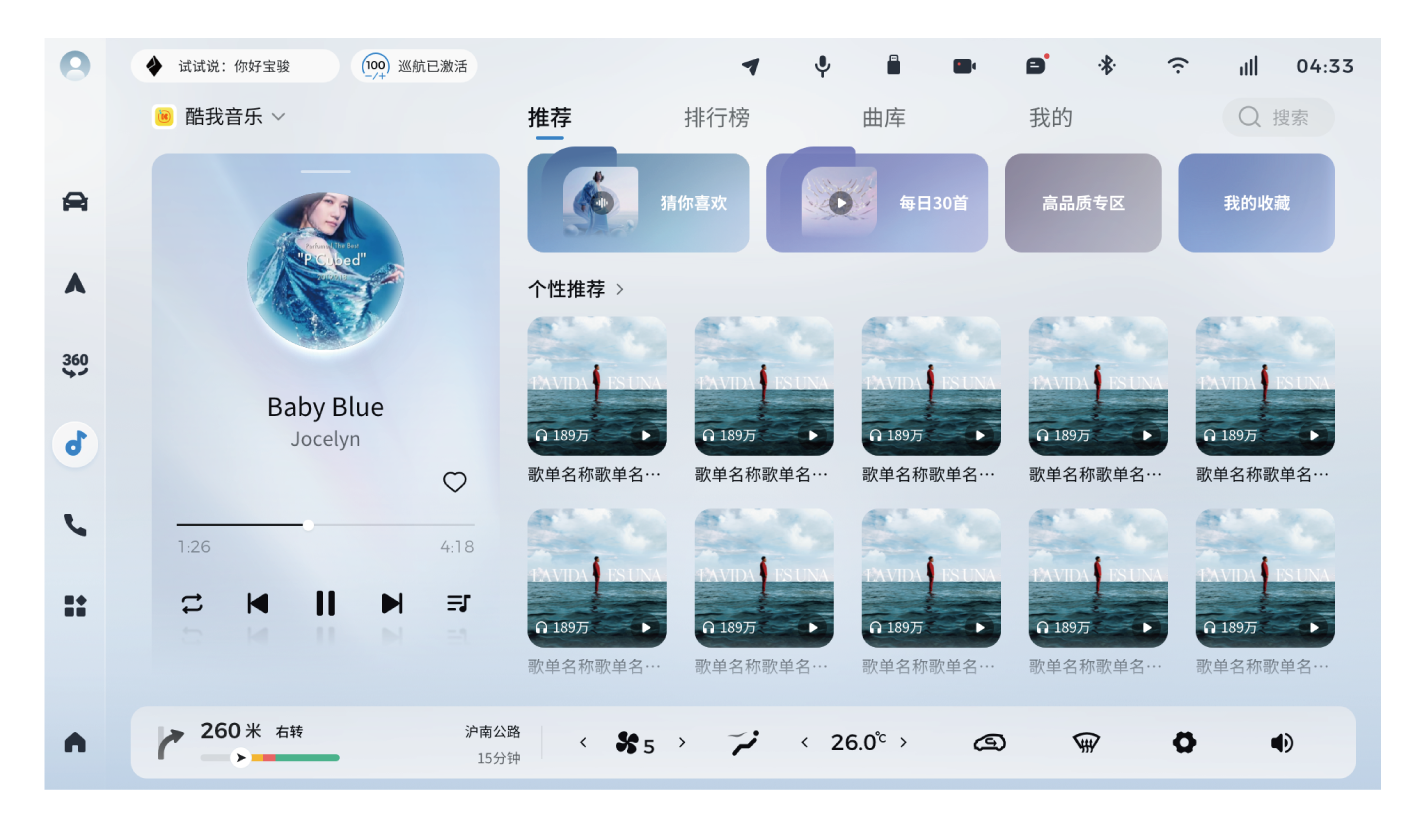Increase the fan speed
Screen dimensions: 1418x827
682,743
